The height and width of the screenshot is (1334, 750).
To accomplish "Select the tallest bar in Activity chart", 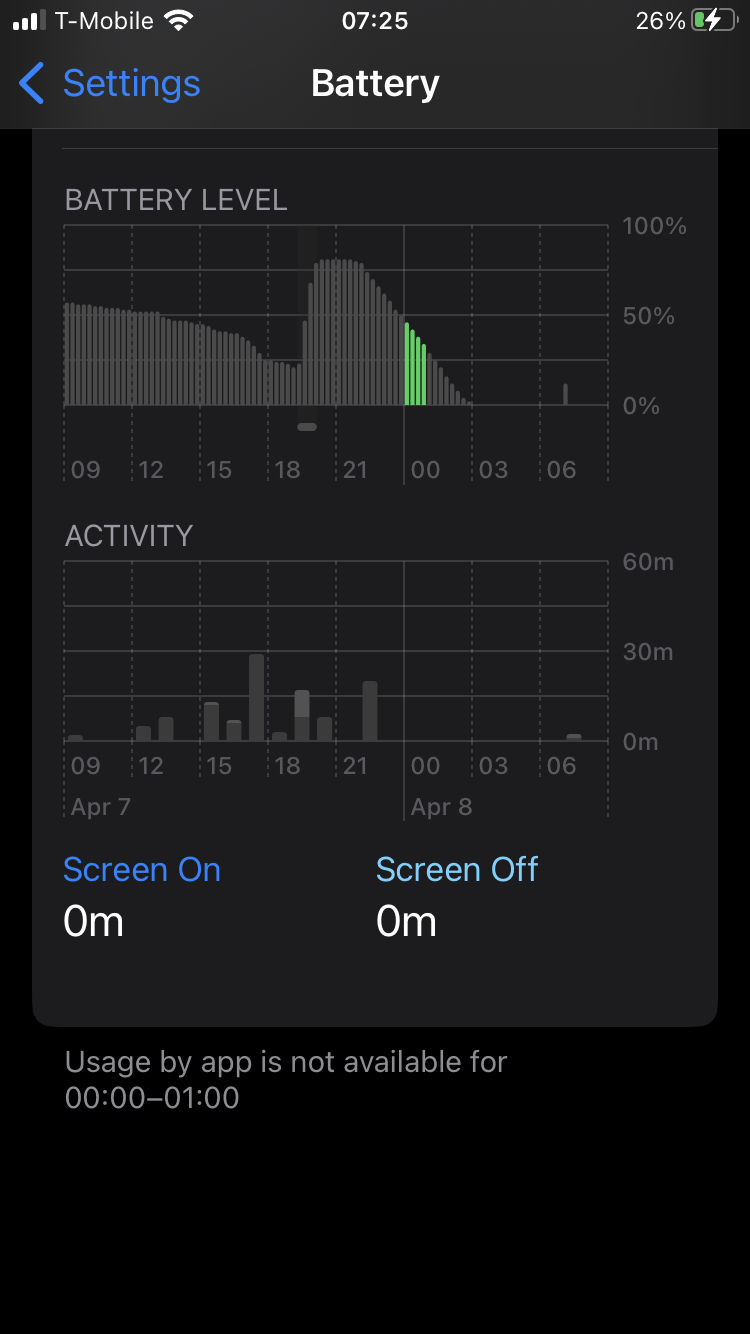I will click(256, 698).
